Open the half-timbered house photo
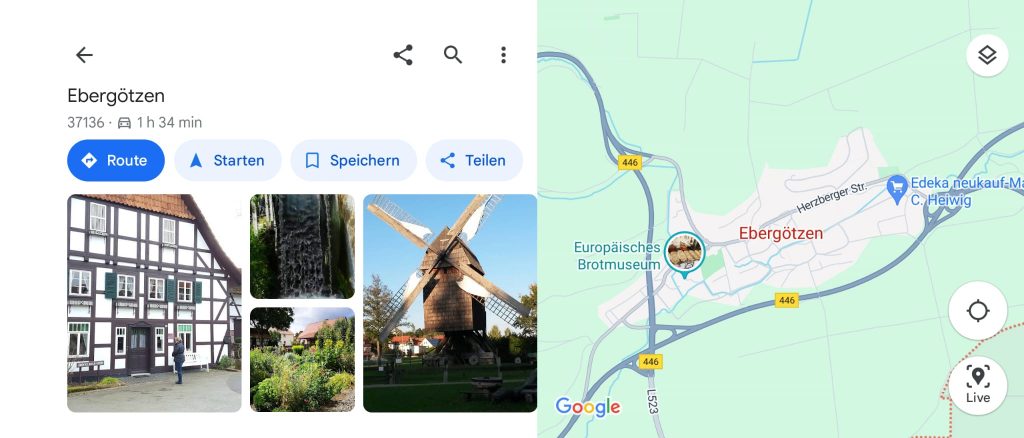 click(x=154, y=303)
